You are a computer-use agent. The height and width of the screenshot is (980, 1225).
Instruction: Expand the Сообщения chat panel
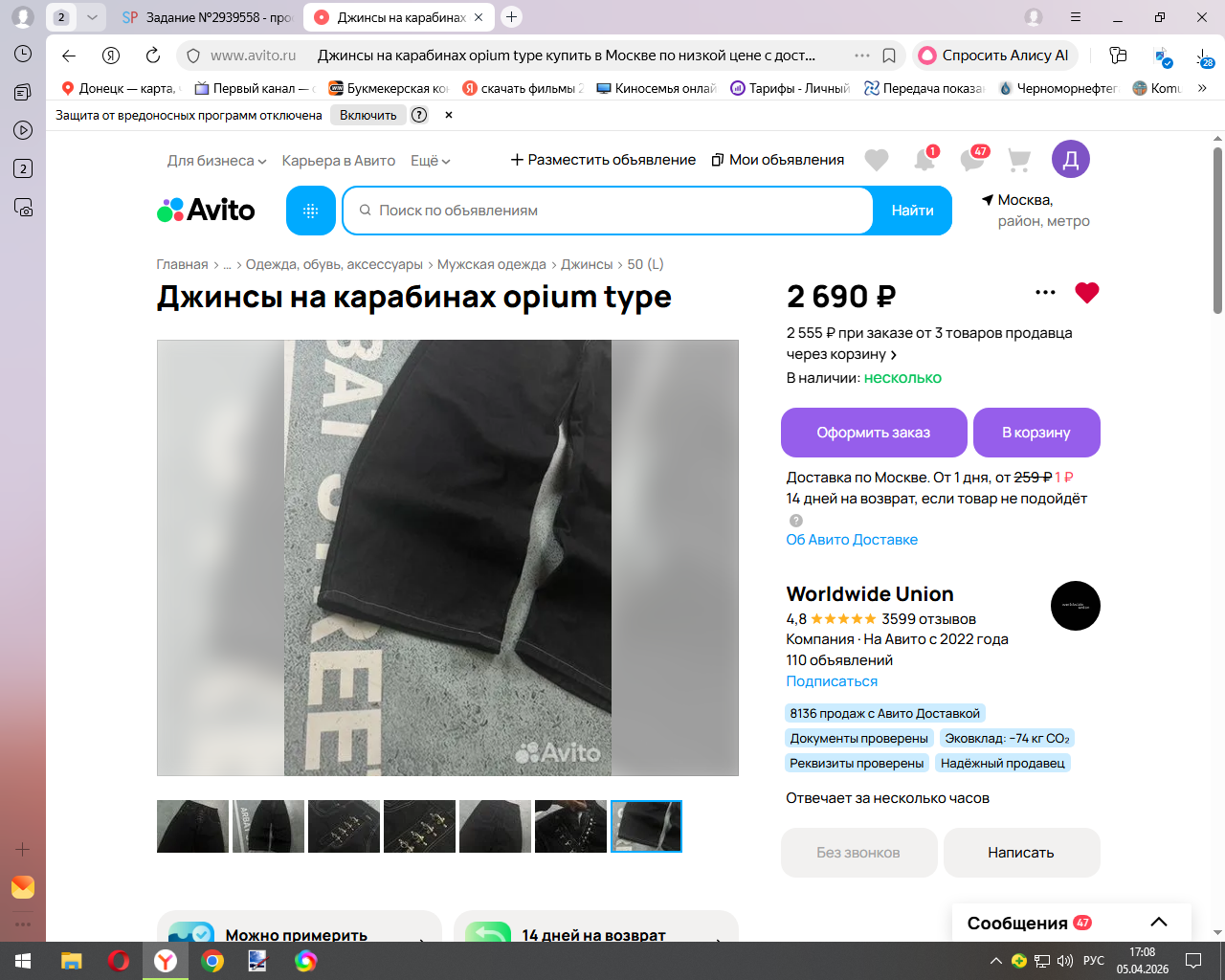(x=1158, y=923)
